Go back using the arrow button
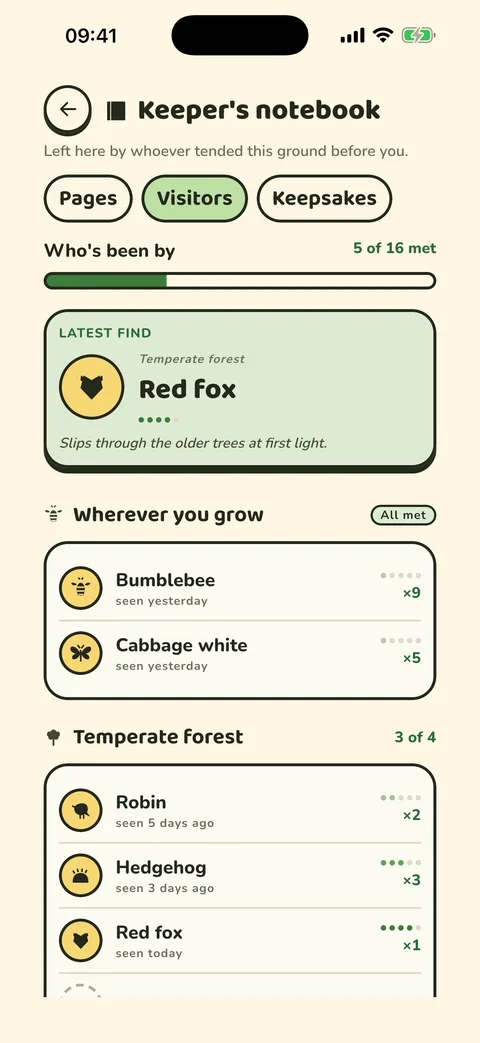Viewport: 480px width, 1043px height. tap(68, 110)
